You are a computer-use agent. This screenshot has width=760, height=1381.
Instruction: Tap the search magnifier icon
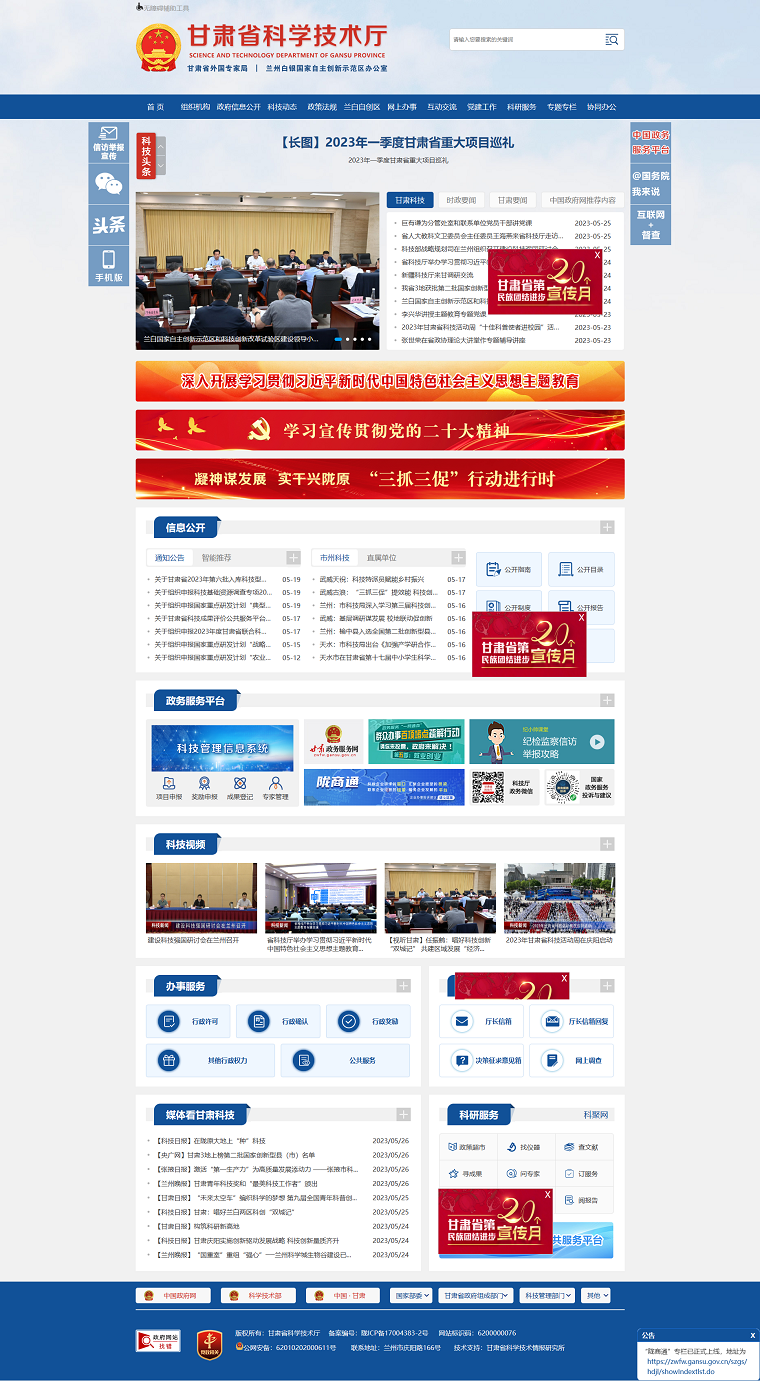tap(611, 39)
